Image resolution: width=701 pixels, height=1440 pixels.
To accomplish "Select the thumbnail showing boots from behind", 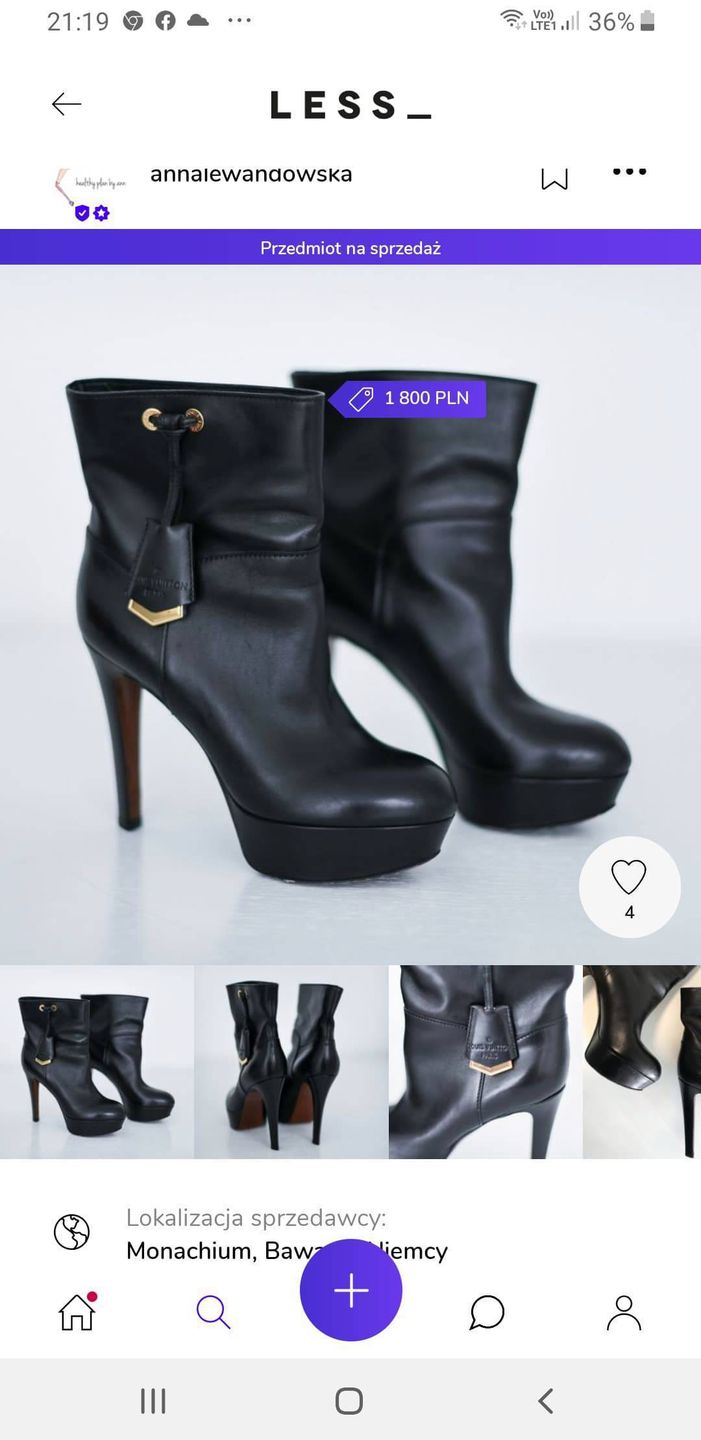I will 291,1062.
